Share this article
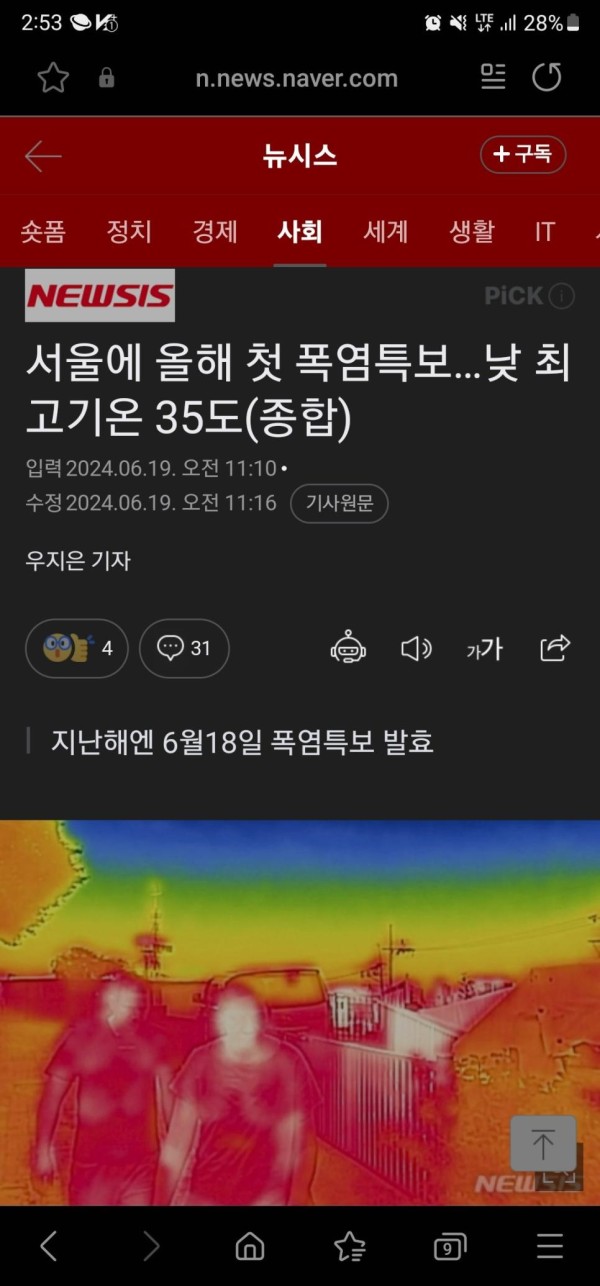The image size is (600, 1286). click(x=555, y=648)
